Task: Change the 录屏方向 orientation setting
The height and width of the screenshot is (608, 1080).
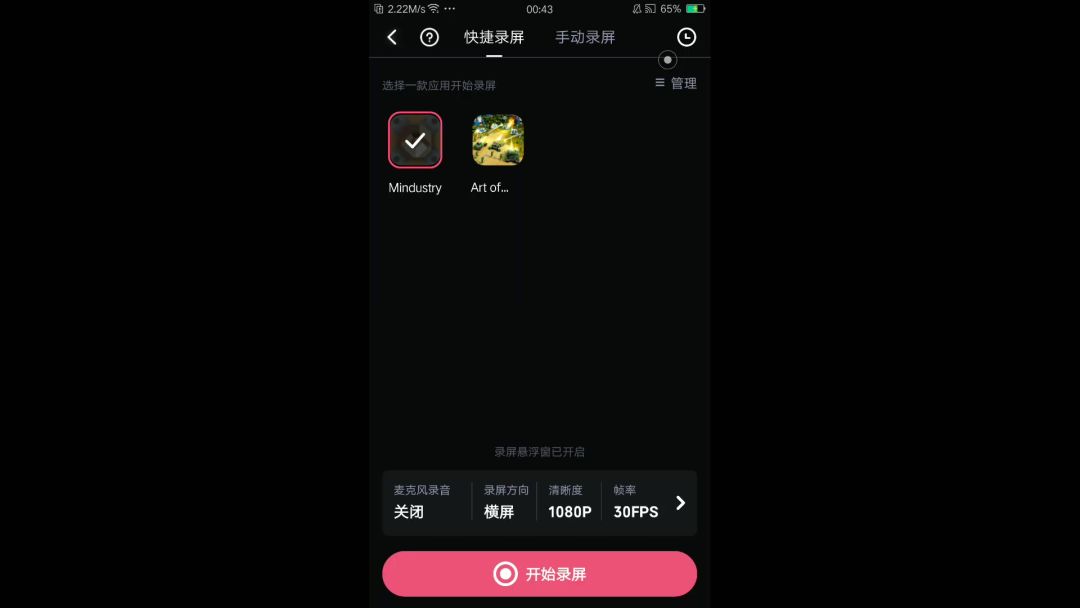Action: click(x=505, y=502)
